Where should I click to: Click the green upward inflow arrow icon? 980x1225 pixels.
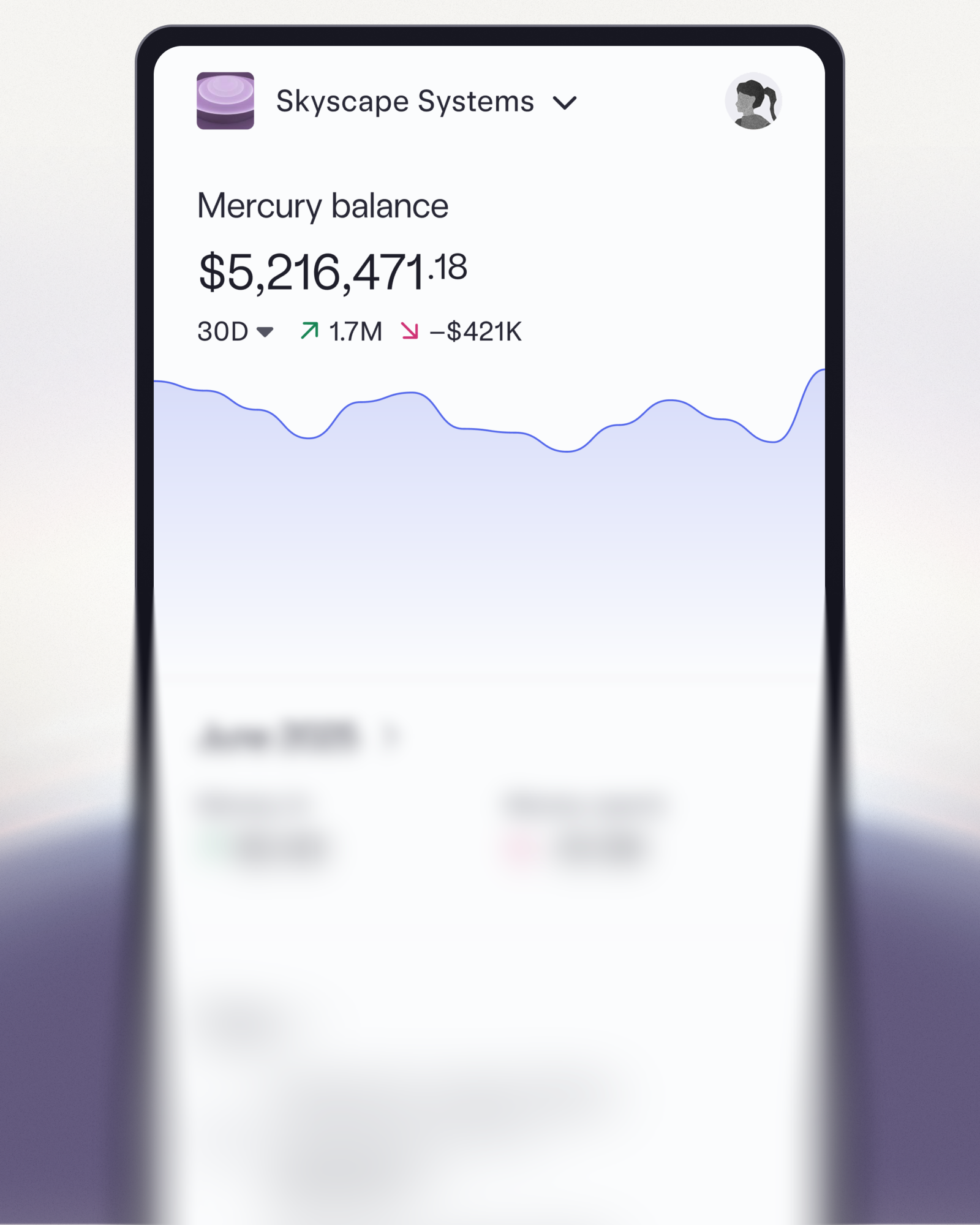[309, 331]
